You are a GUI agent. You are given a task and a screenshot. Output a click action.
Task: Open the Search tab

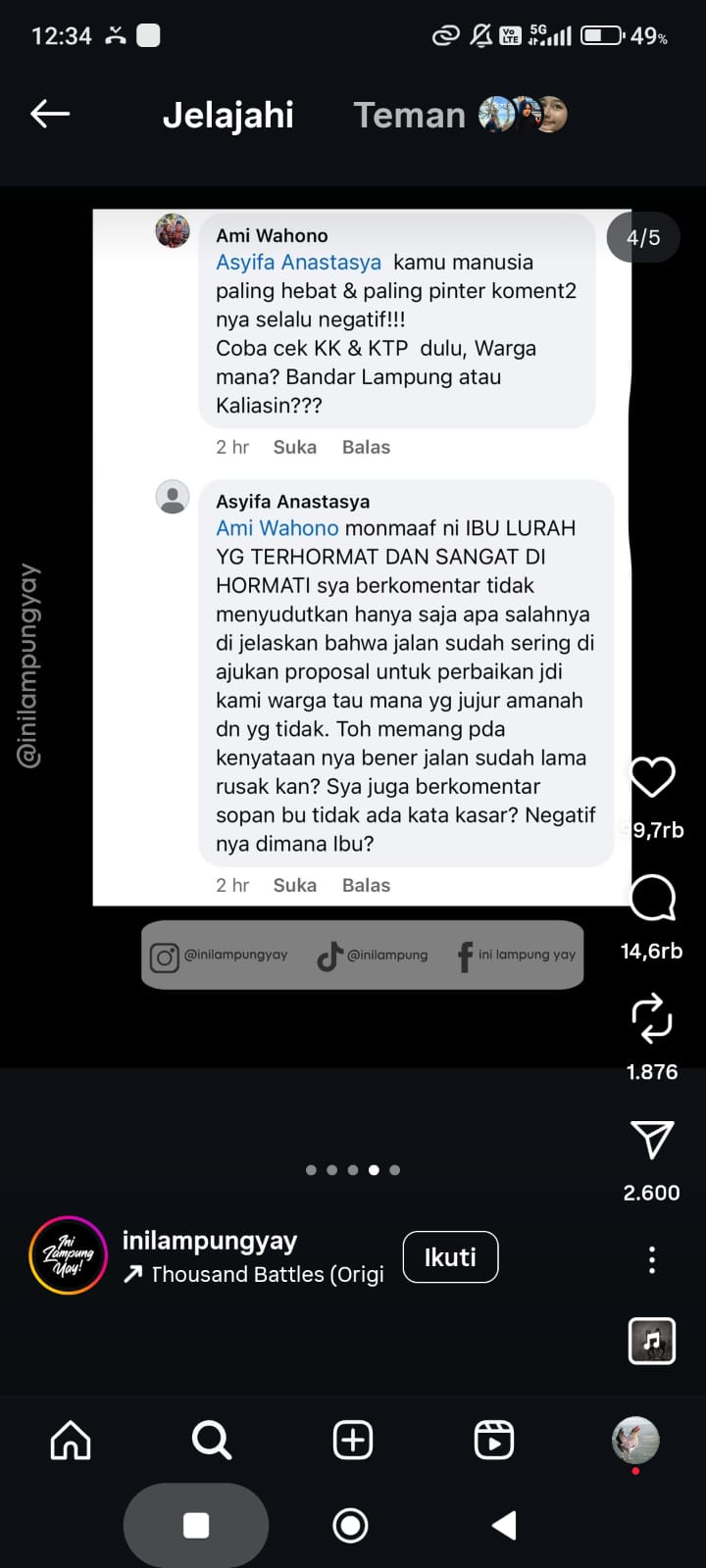coord(211,1441)
